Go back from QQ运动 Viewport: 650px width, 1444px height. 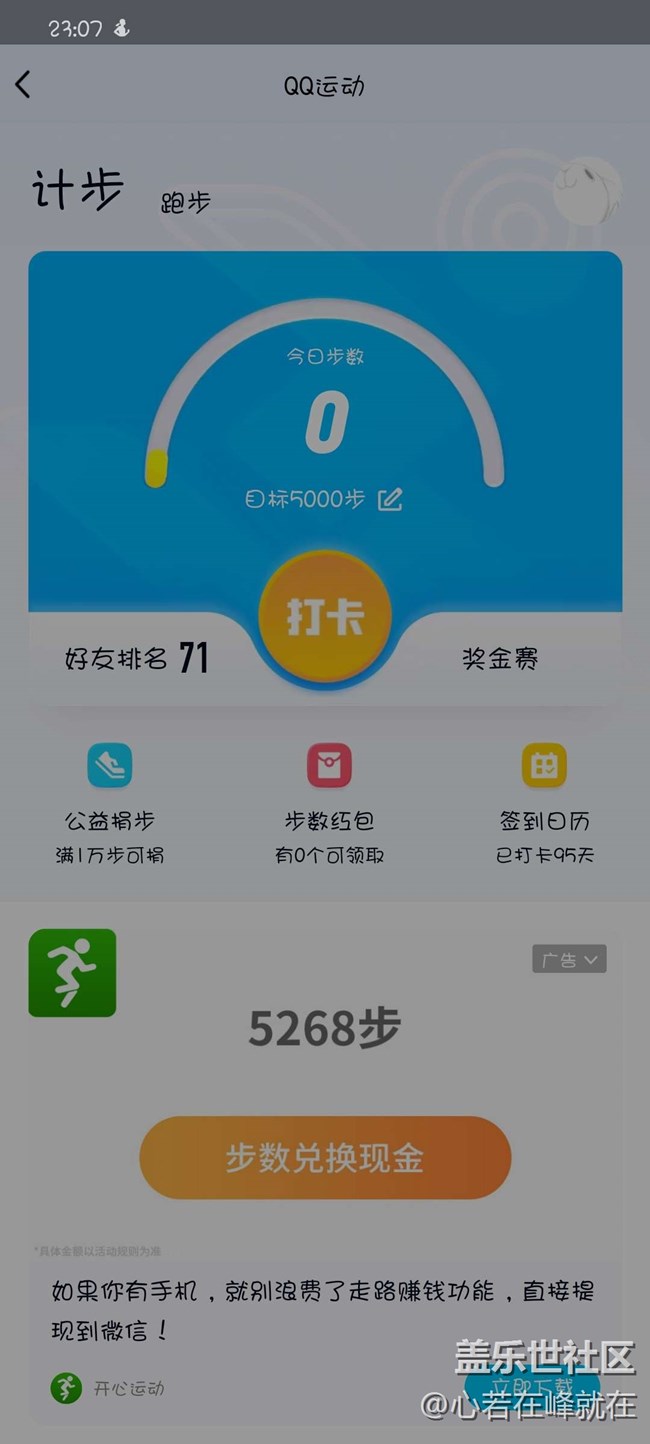[24, 85]
